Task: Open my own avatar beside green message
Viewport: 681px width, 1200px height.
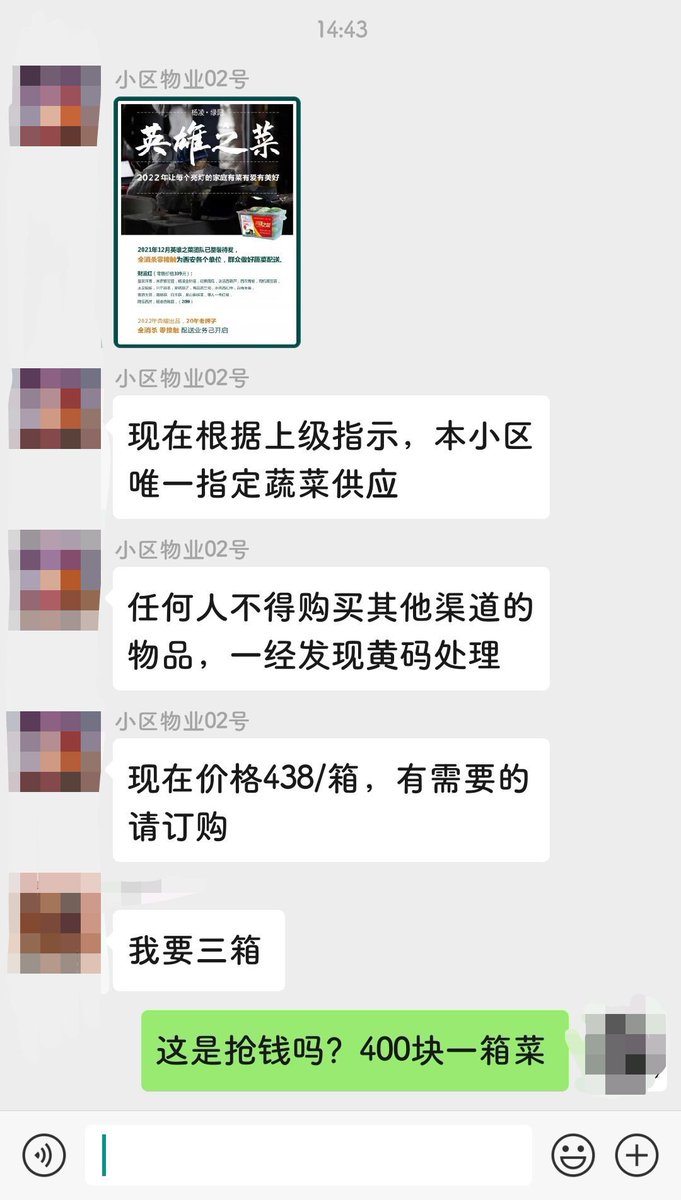Action: pyautogui.click(x=624, y=1050)
